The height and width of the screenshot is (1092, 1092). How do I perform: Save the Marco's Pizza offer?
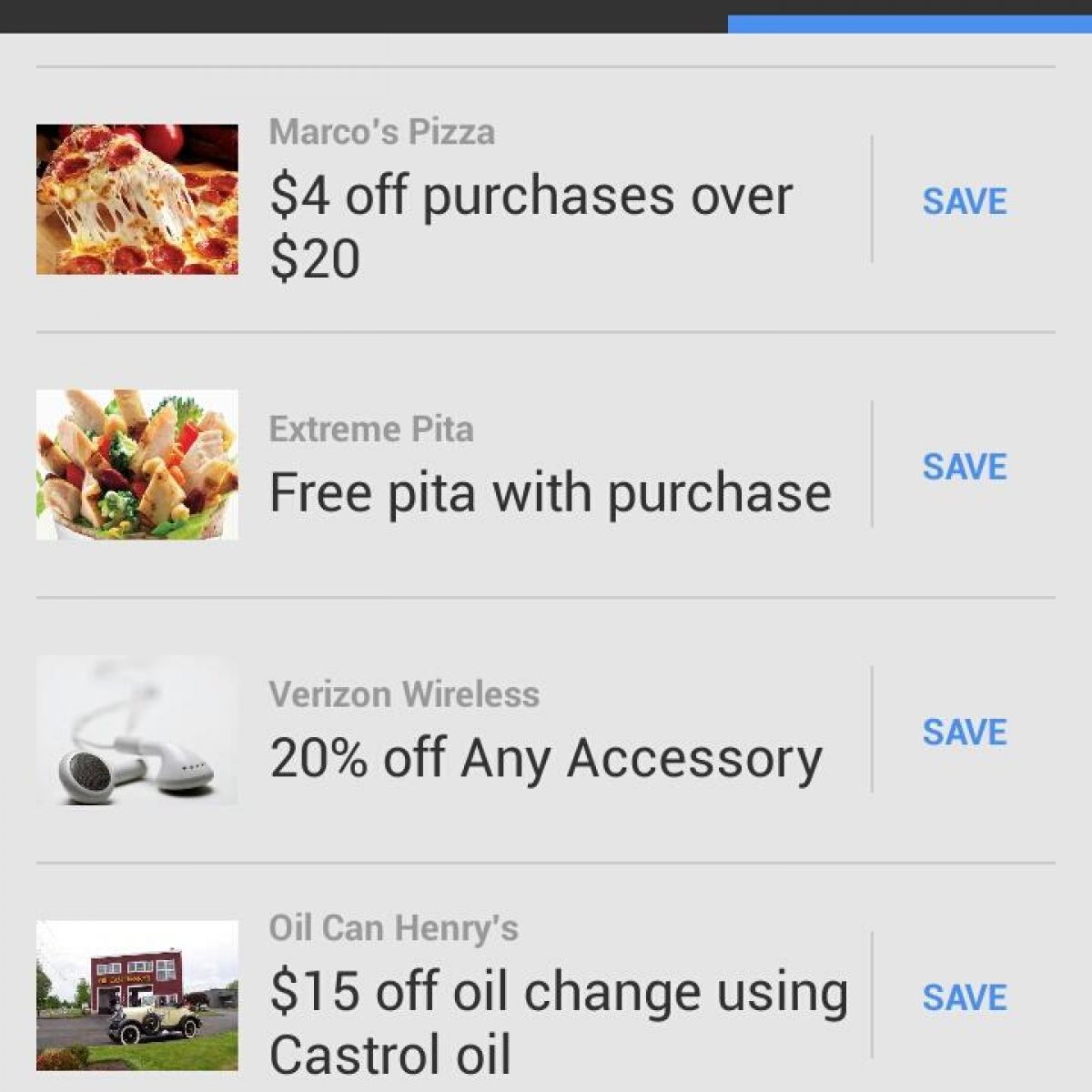965,201
